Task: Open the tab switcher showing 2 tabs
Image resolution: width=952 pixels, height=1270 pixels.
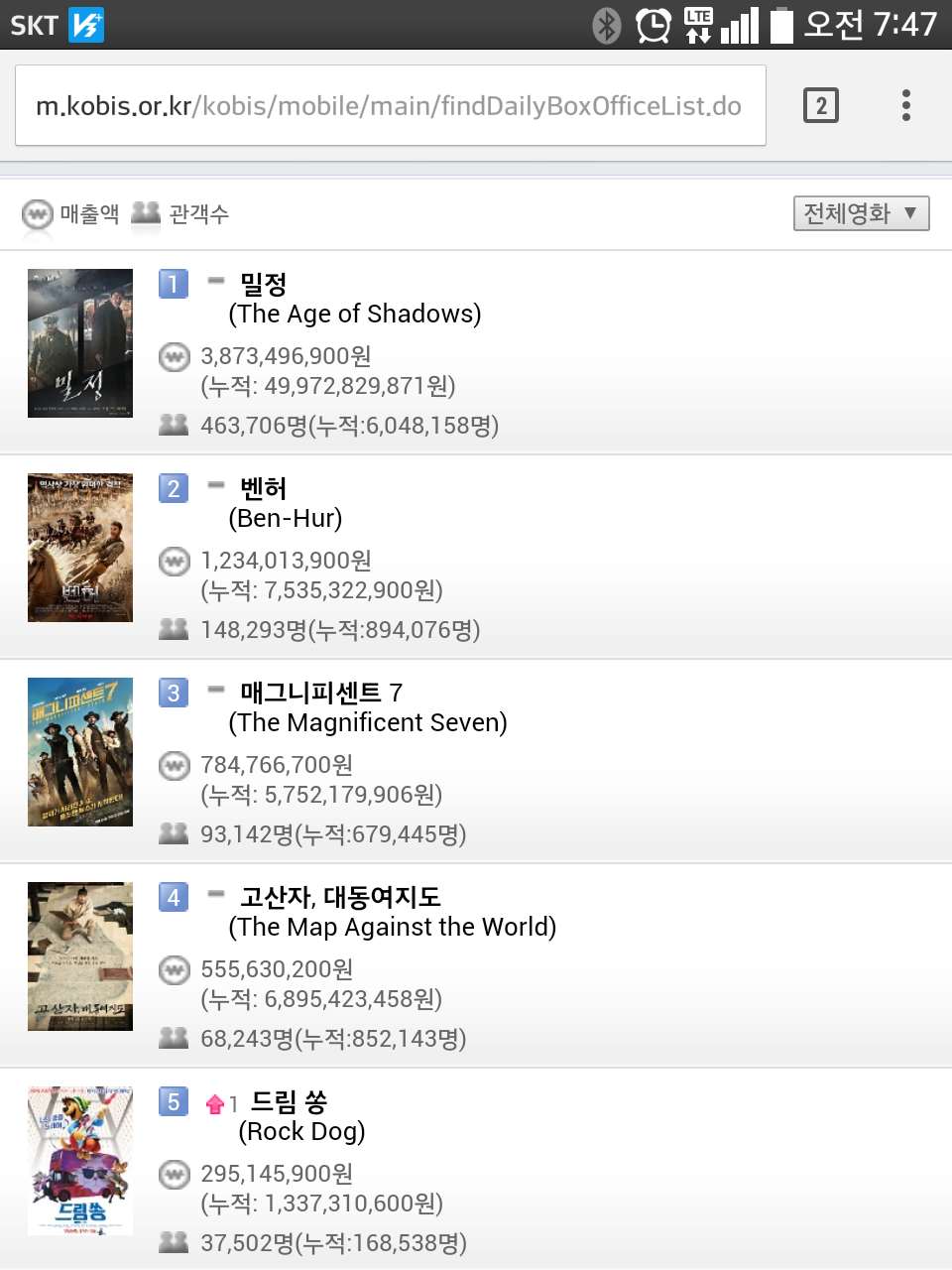Action: (820, 105)
